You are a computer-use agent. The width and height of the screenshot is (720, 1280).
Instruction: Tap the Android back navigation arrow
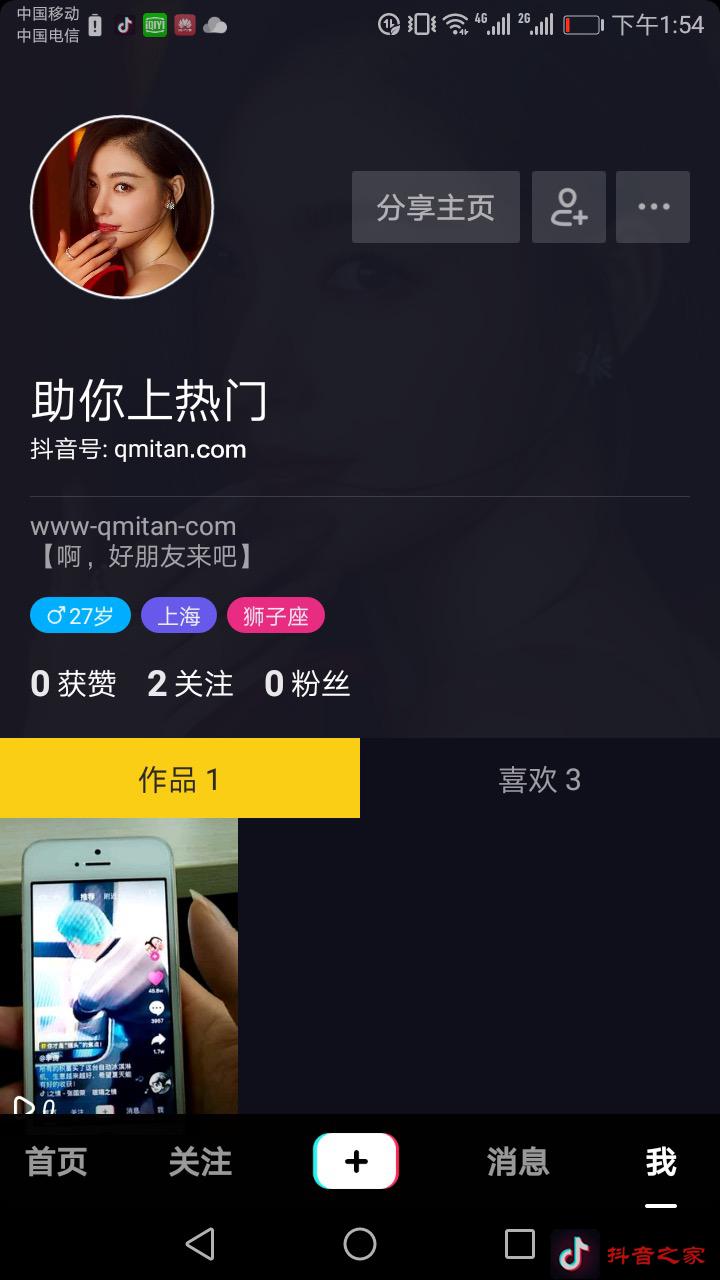[200, 1244]
